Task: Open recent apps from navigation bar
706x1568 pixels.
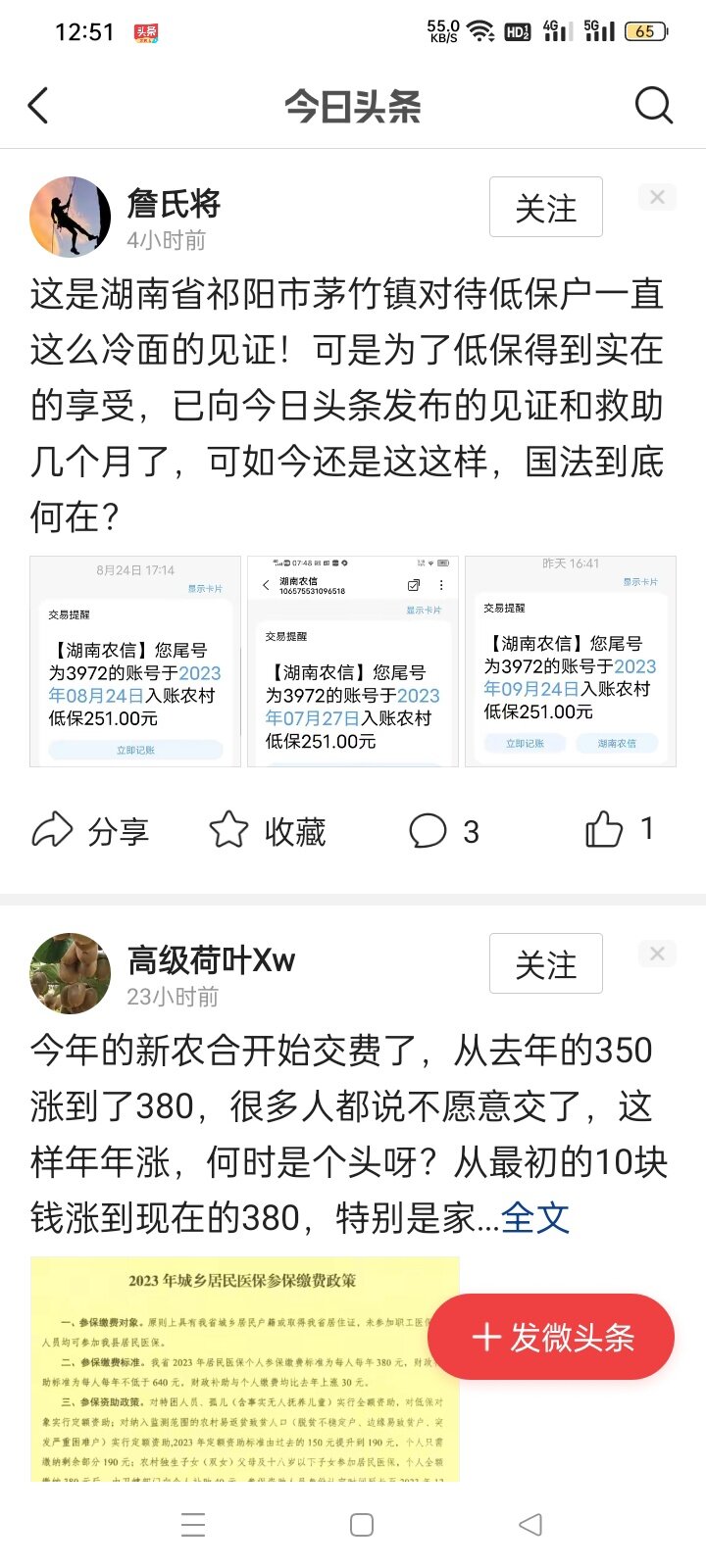Action: pos(193,1525)
